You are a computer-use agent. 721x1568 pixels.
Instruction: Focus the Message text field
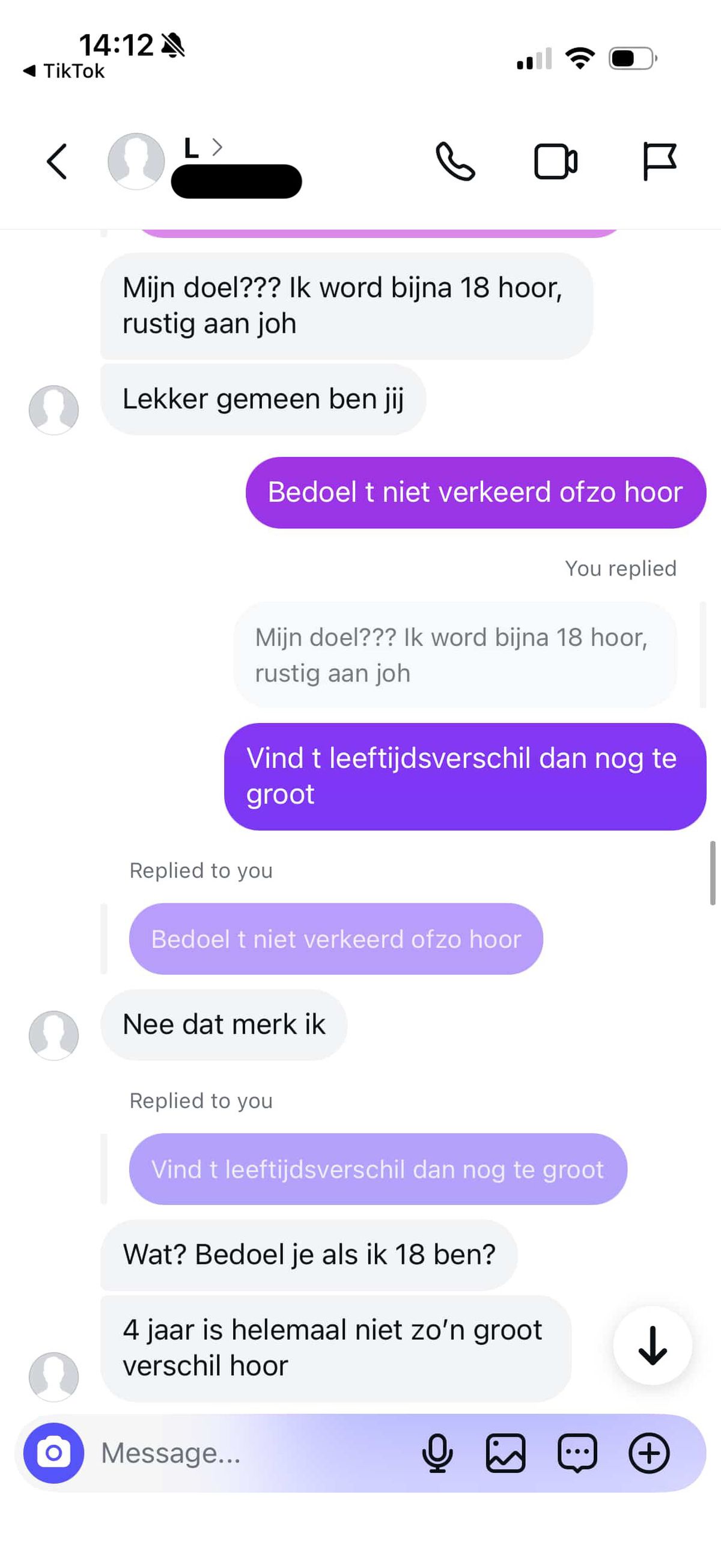(243, 1453)
